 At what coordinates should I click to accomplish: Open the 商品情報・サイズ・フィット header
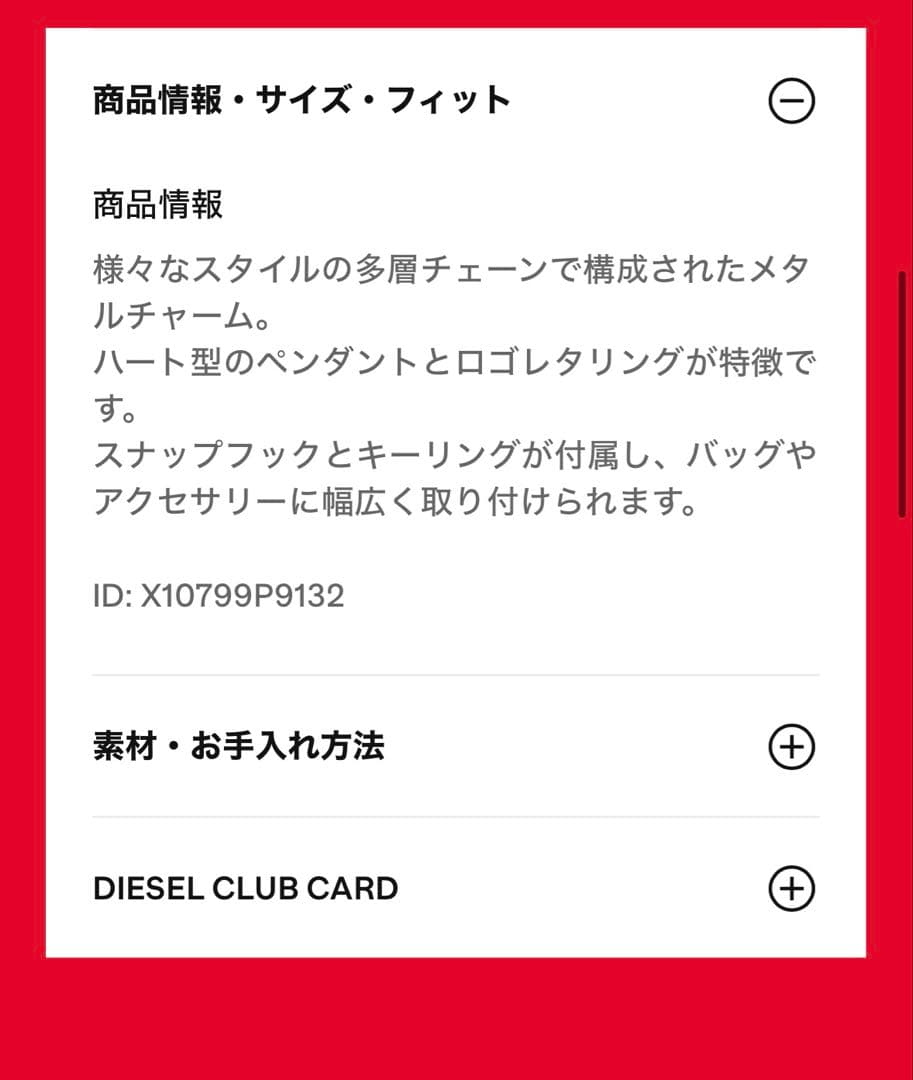pos(300,100)
